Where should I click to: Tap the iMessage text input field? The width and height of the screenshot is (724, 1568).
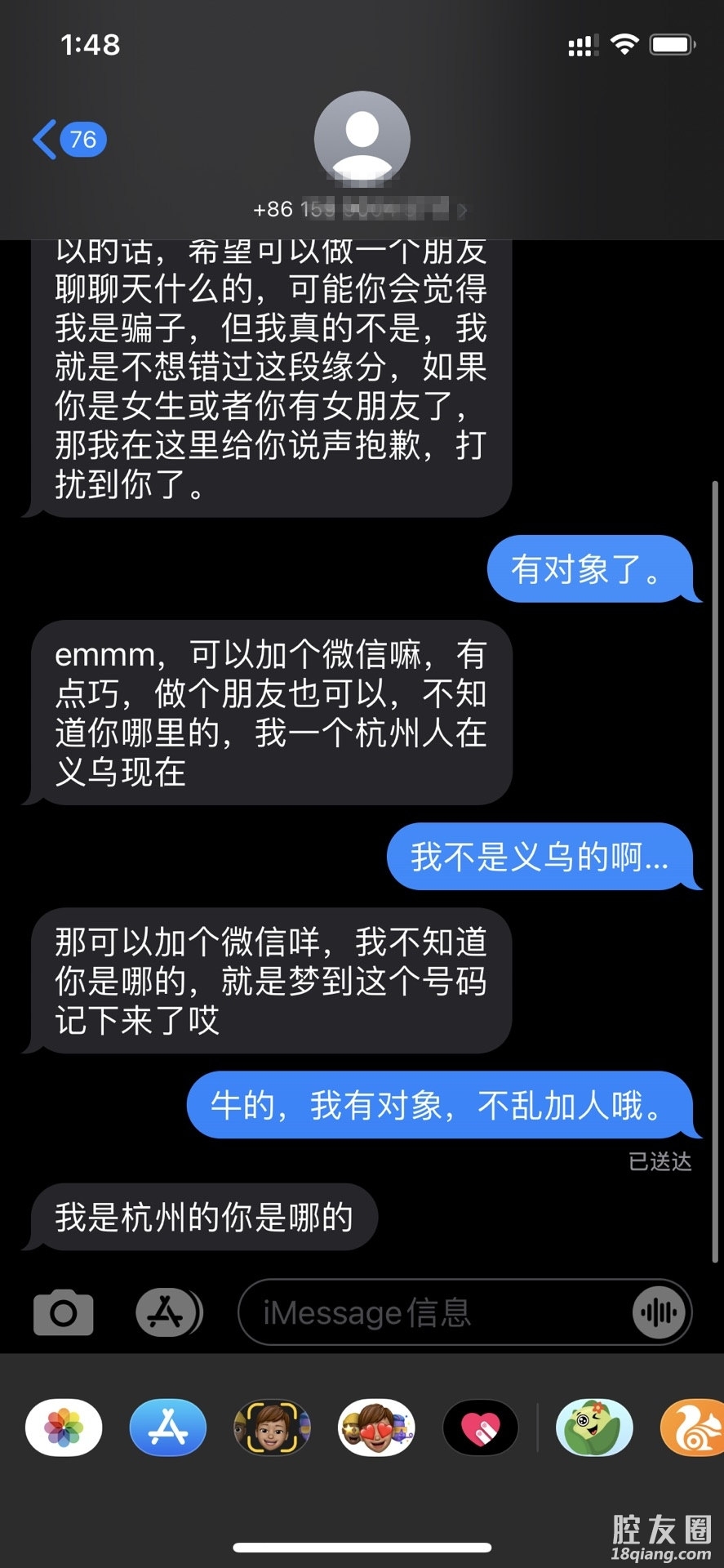[x=433, y=1313]
